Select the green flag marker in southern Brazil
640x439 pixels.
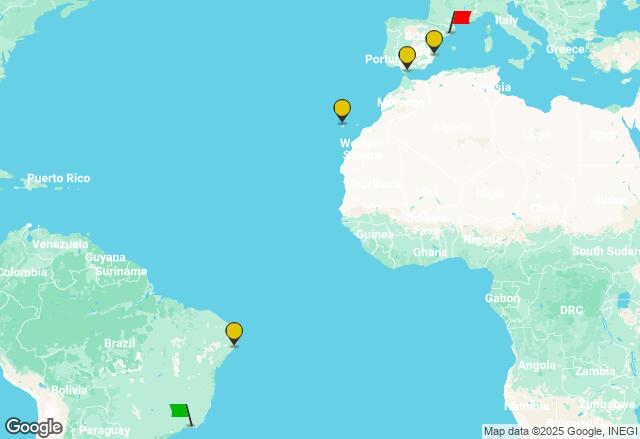click(180, 412)
